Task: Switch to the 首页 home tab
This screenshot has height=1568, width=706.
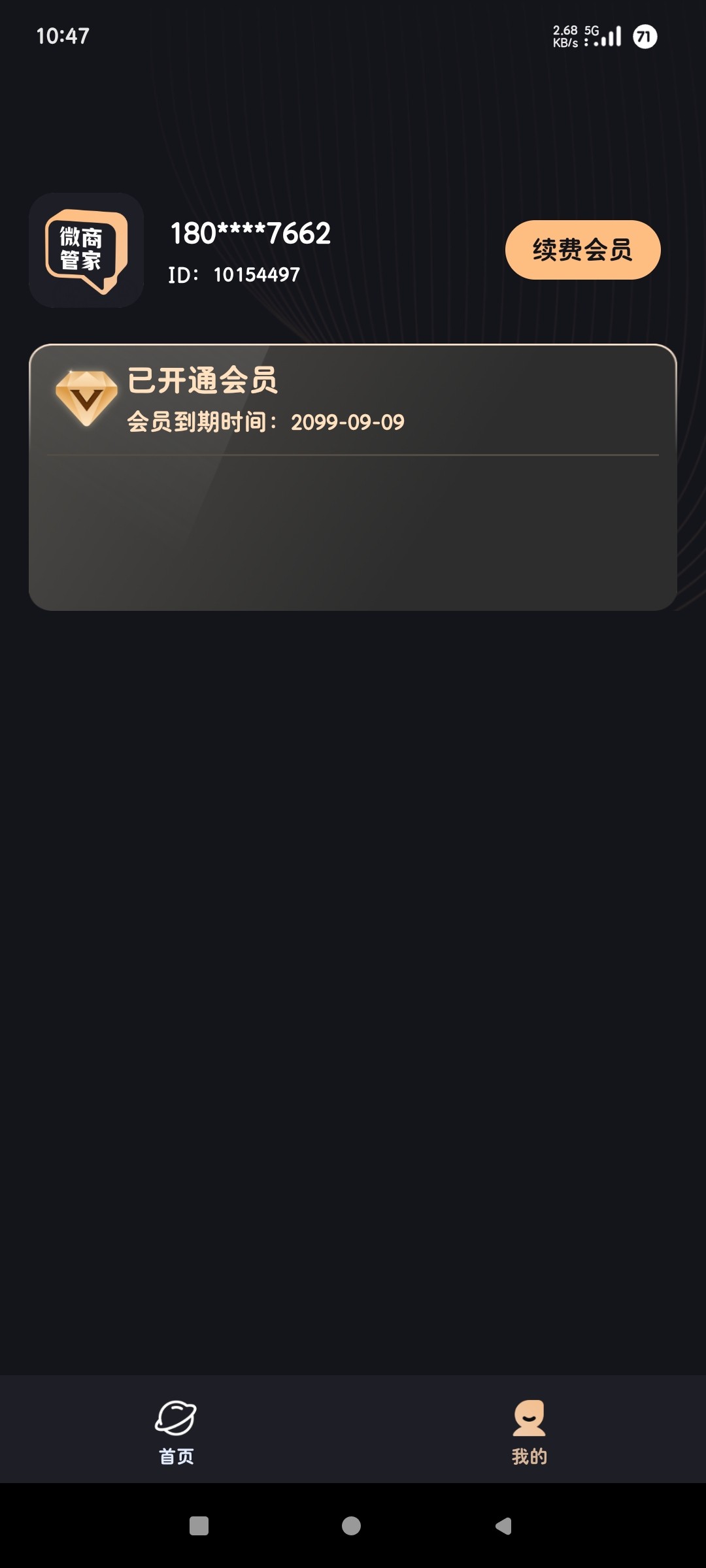Action: (x=176, y=1432)
